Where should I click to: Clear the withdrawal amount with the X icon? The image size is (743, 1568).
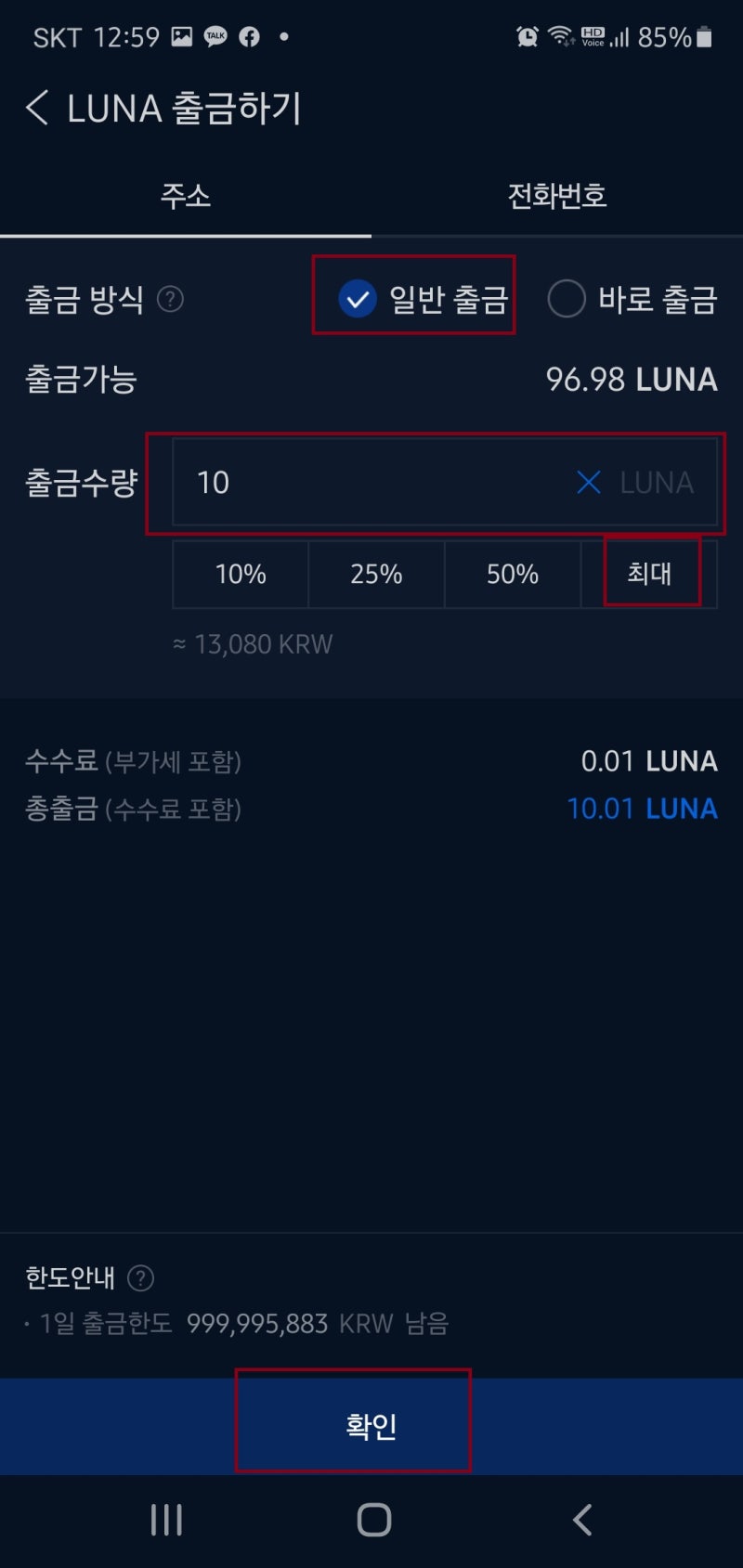pos(587,483)
